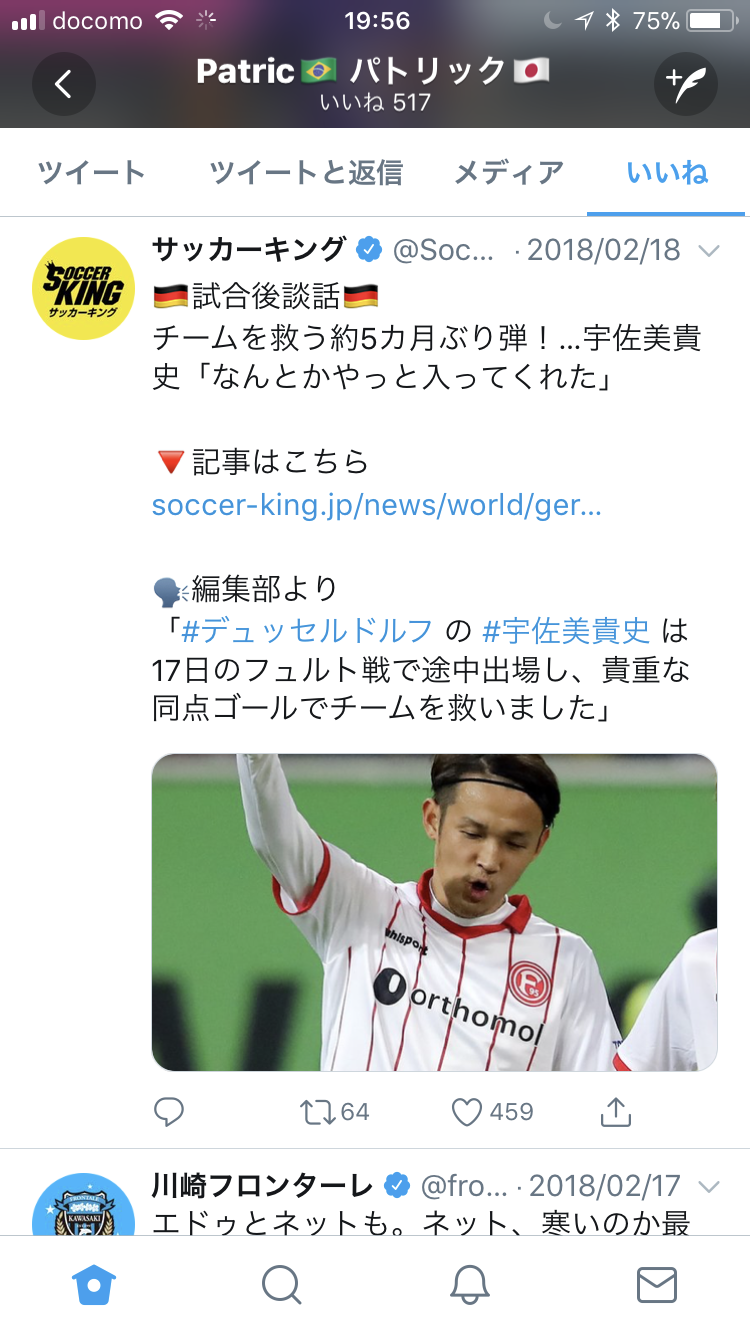Open the search tab
Viewport: 750px width, 1334px height.
pos(281,1284)
